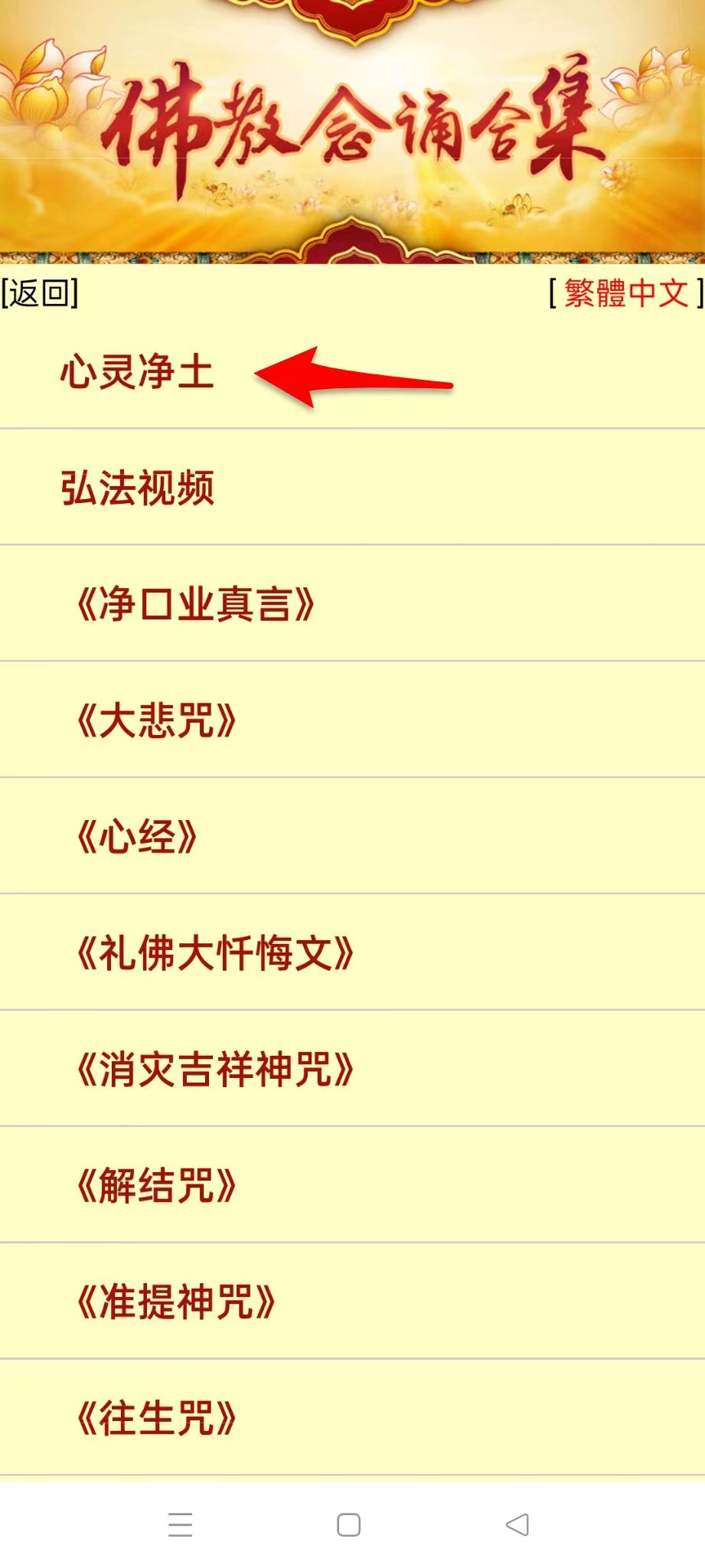Open《心经》scripture
The width and height of the screenshot is (705, 1568).
pos(352,836)
